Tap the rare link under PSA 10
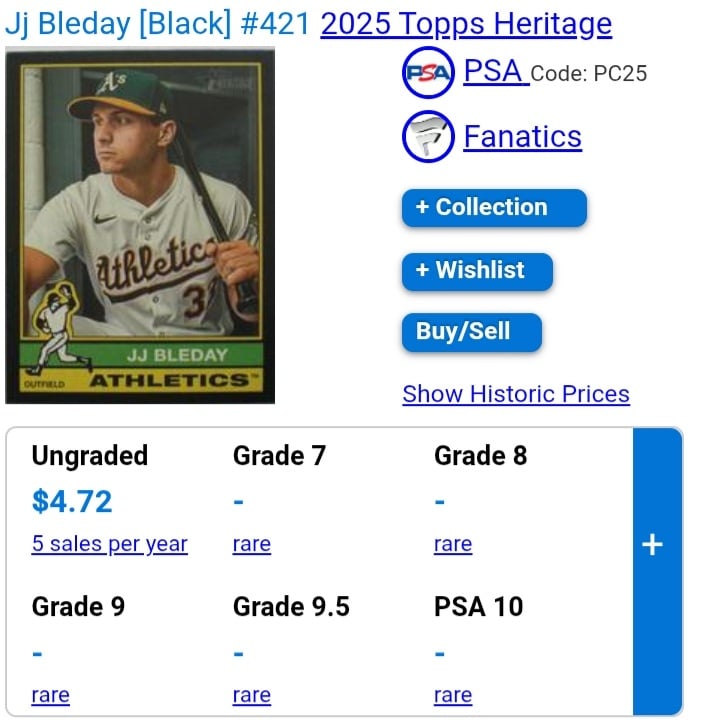This screenshot has height=721, width=720. pyautogui.click(x=452, y=696)
